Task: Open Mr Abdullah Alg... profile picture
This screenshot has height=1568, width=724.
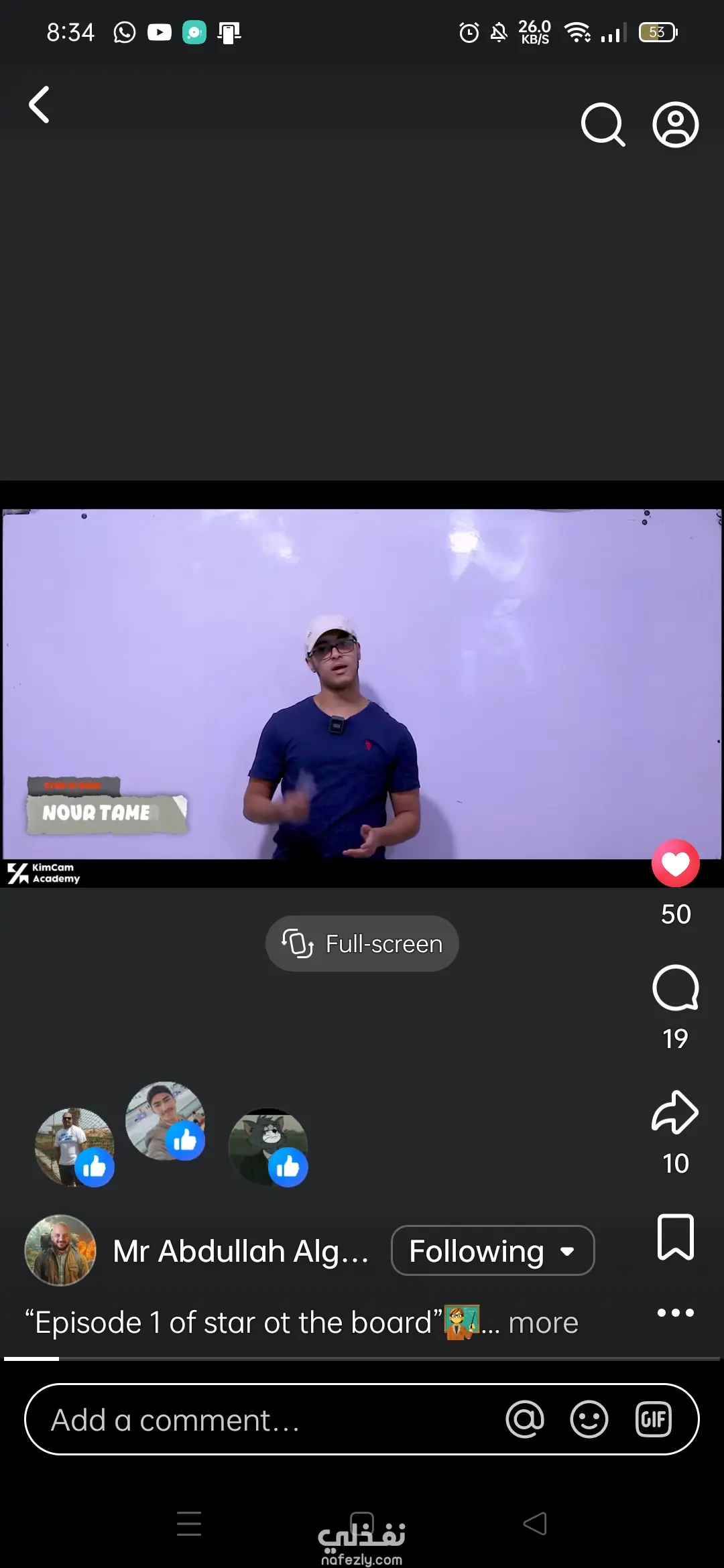Action: (x=60, y=1250)
